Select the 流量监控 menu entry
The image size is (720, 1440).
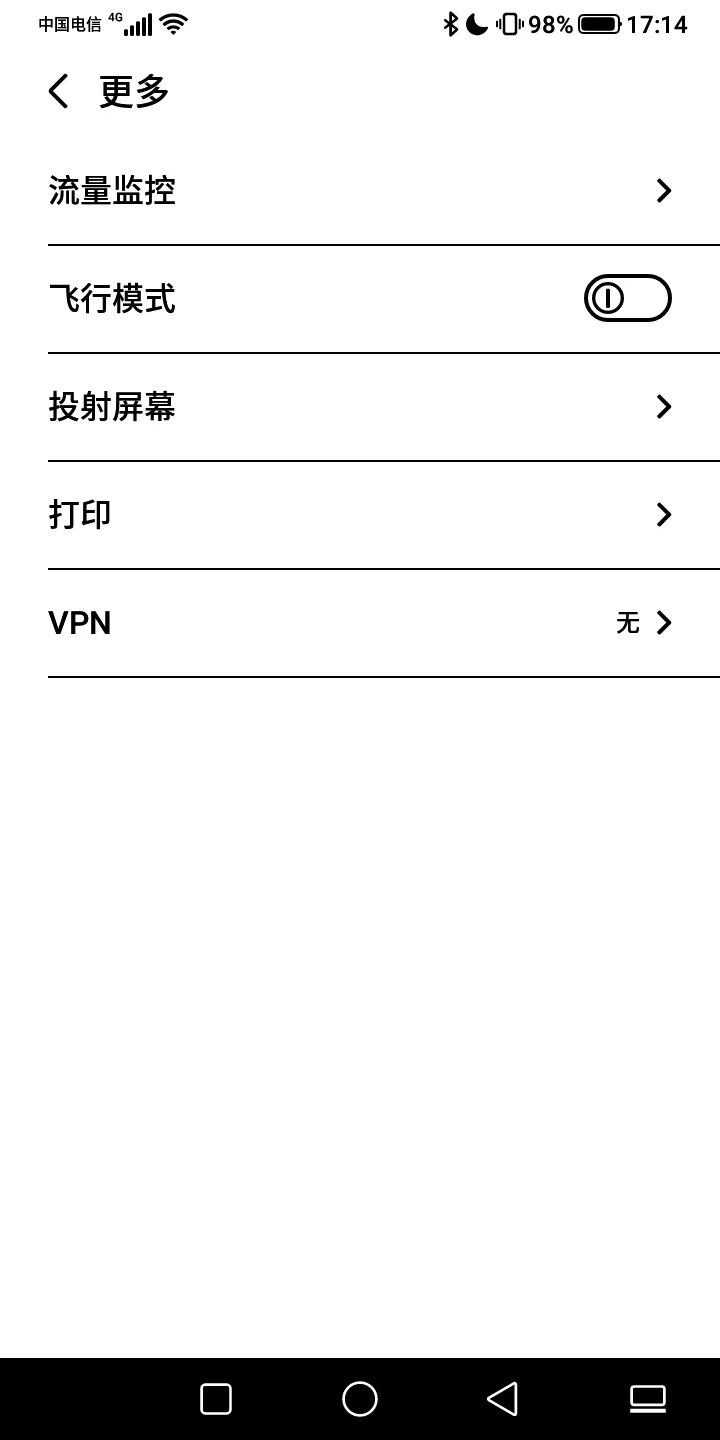click(360, 190)
